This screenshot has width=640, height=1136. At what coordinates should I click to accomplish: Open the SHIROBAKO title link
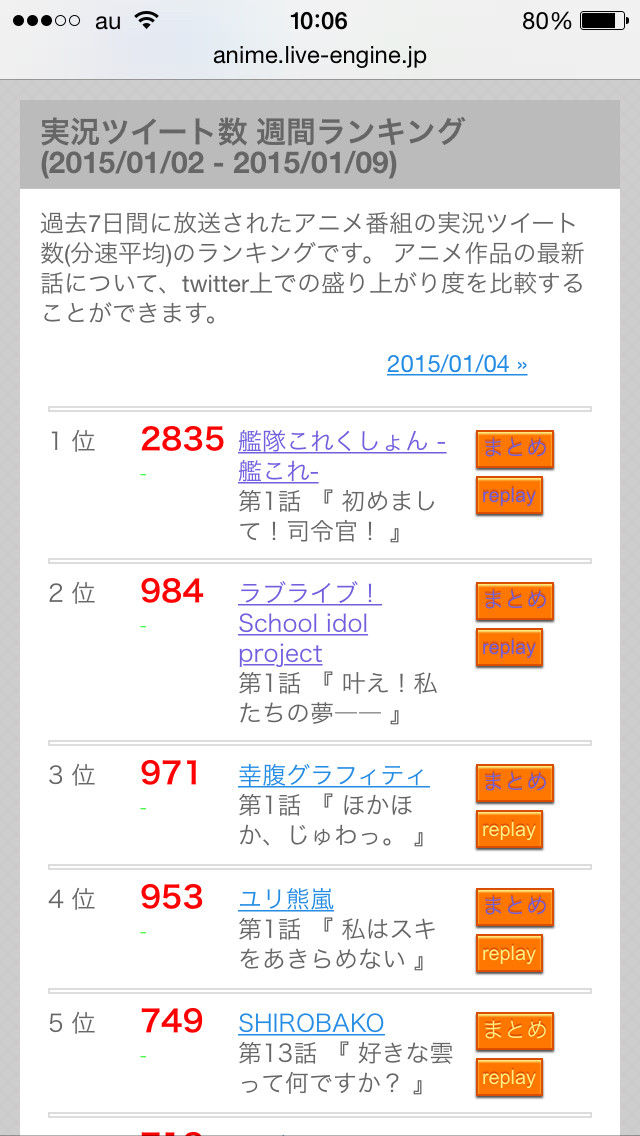pos(311,1023)
